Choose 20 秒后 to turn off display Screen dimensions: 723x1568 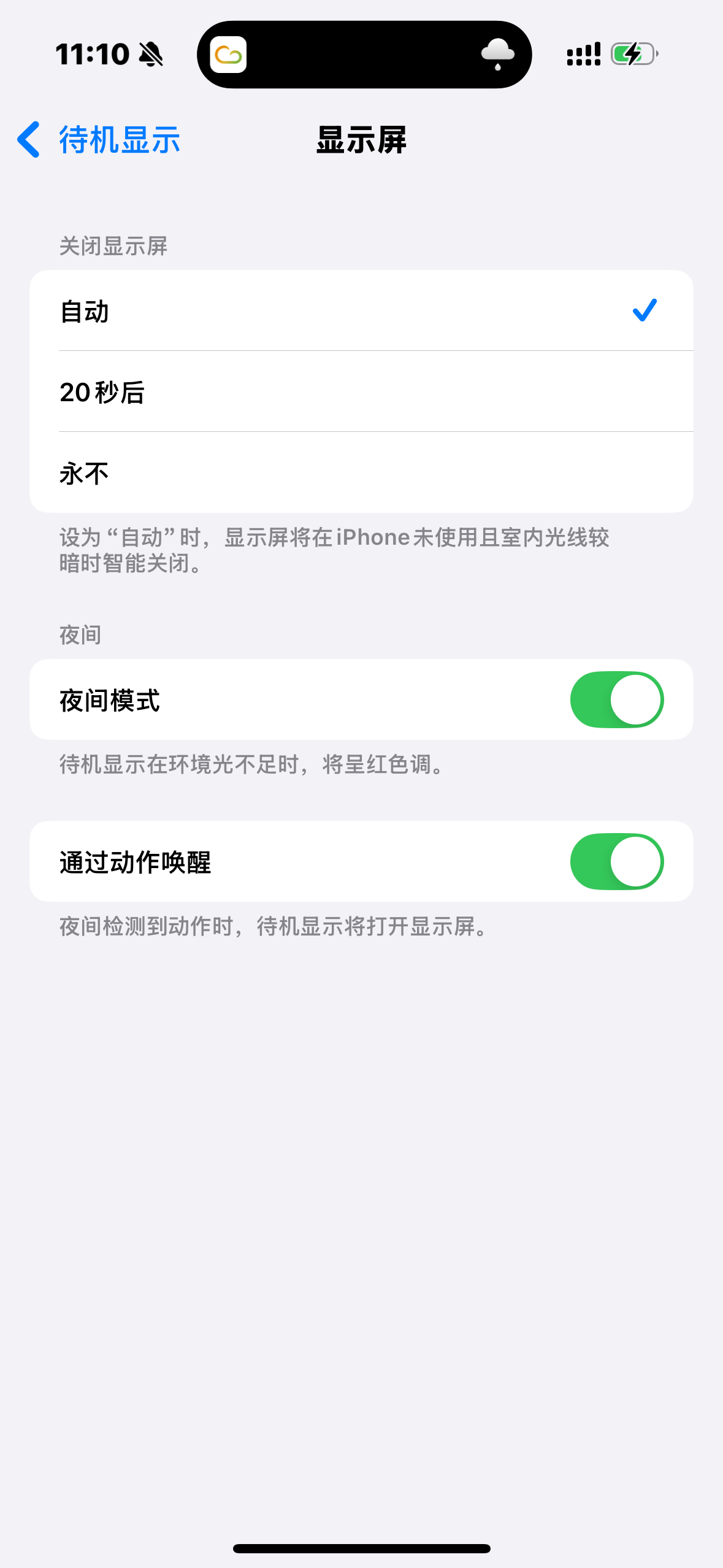tap(361, 391)
